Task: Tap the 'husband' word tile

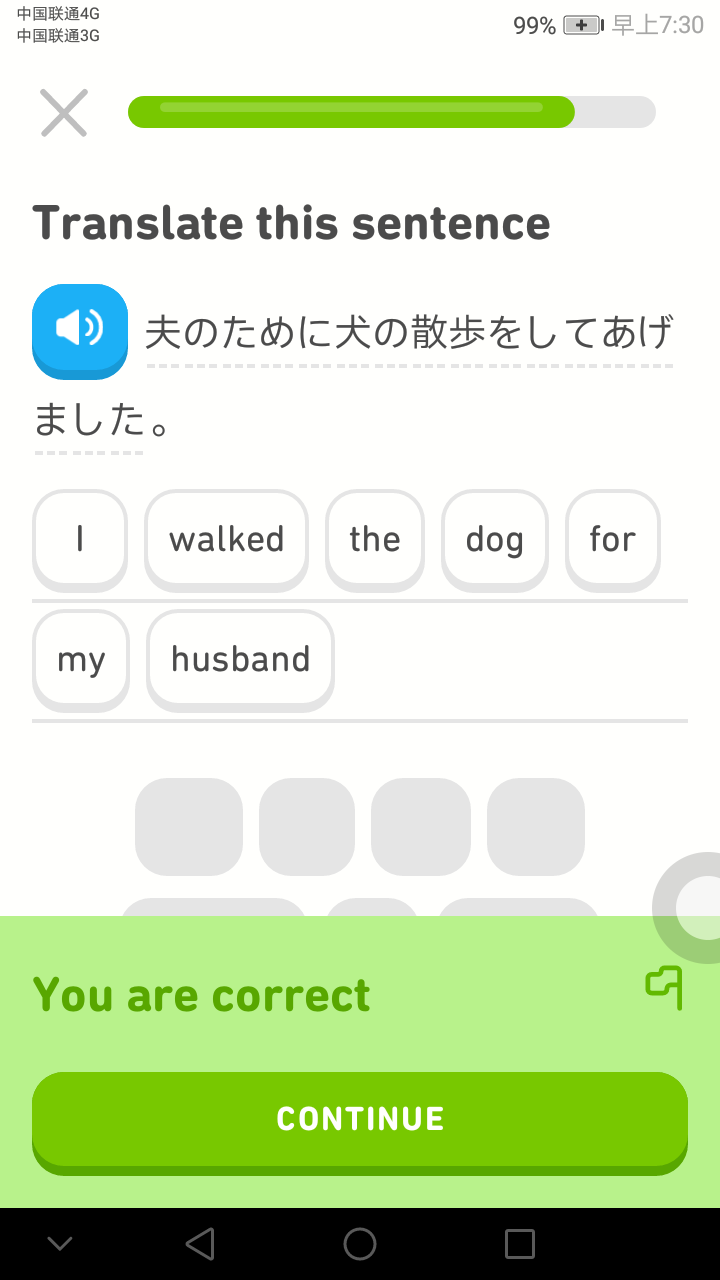Action: pos(240,659)
